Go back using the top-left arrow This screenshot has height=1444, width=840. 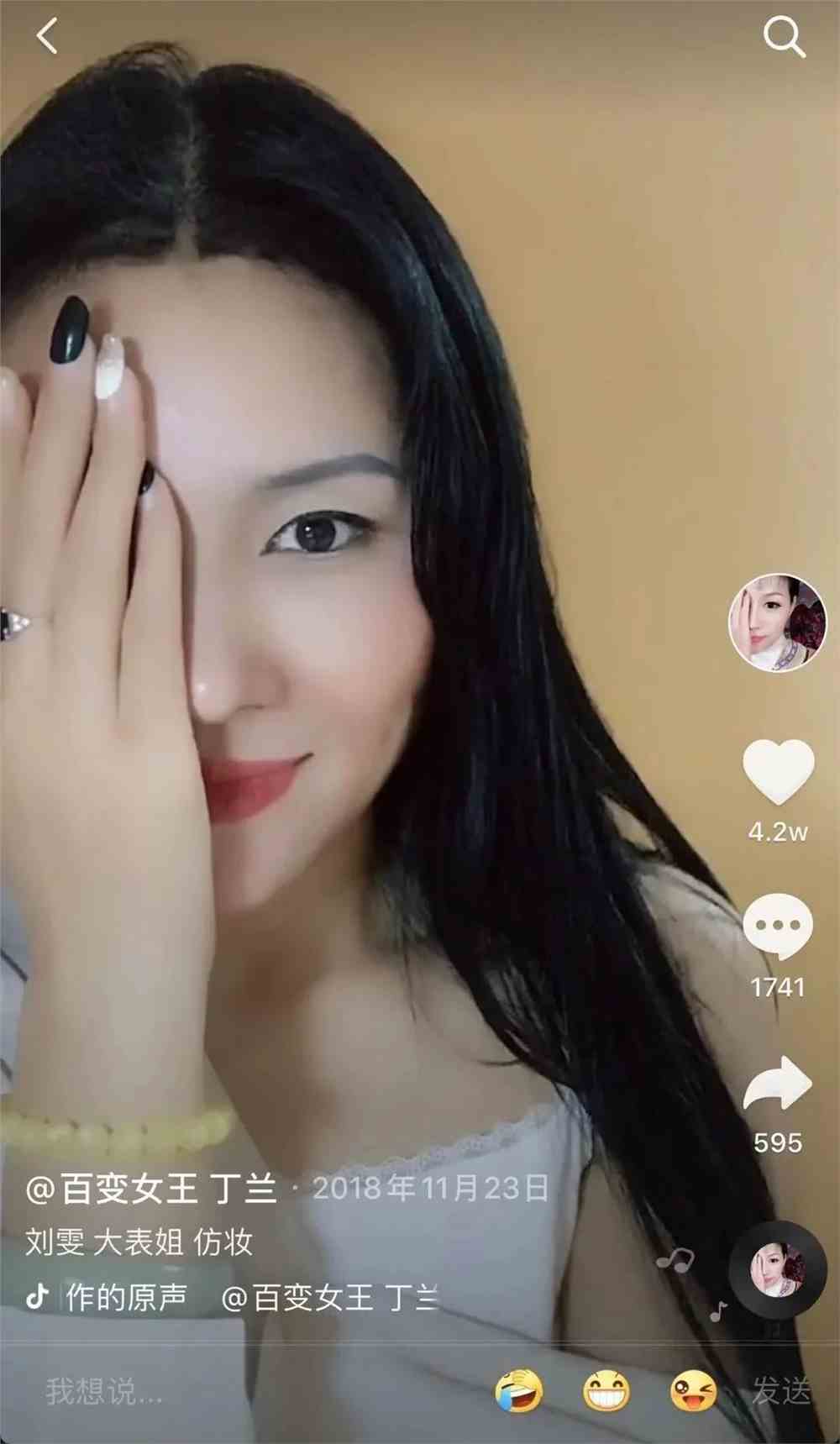click(x=47, y=36)
